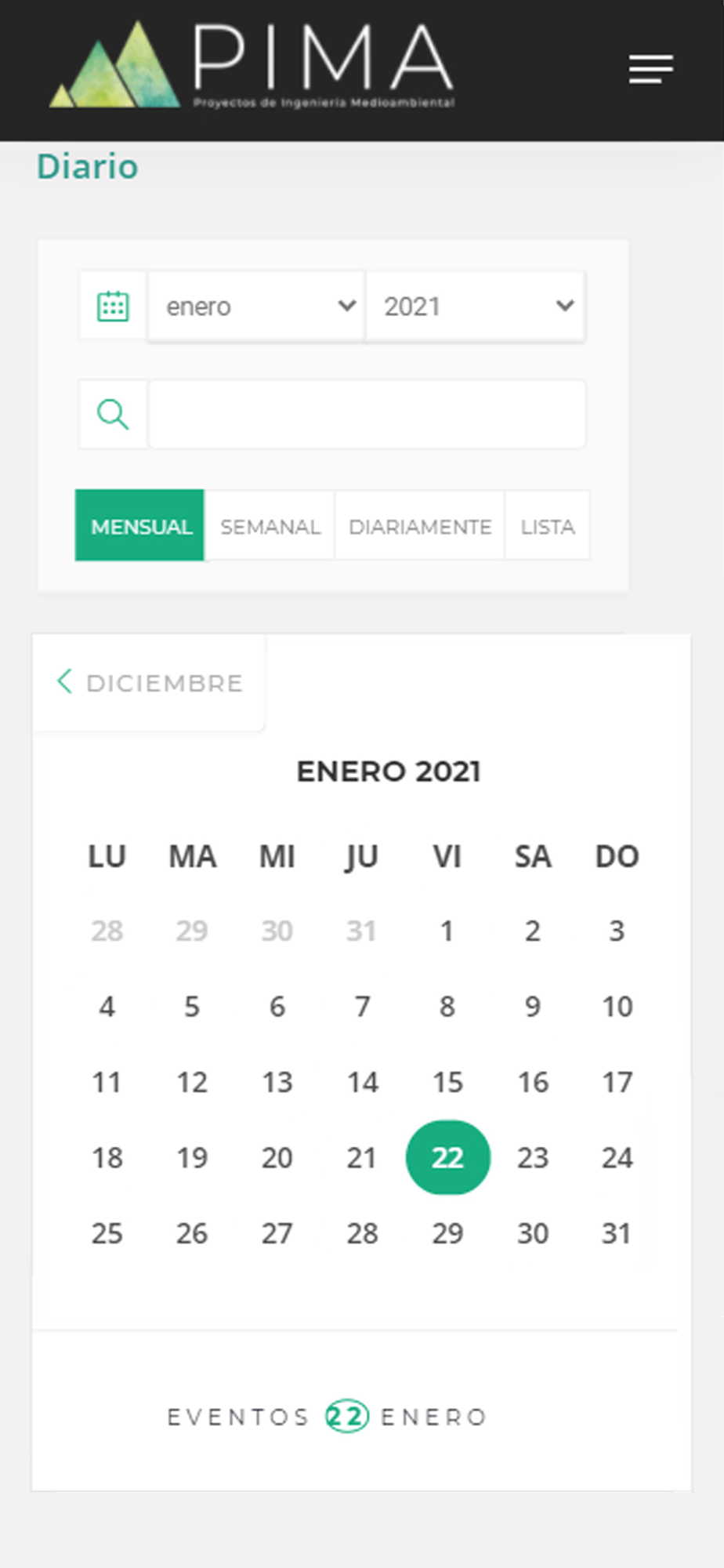The width and height of the screenshot is (724, 1568).
Task: Expand the enero month dropdown
Action: pyautogui.click(x=257, y=306)
